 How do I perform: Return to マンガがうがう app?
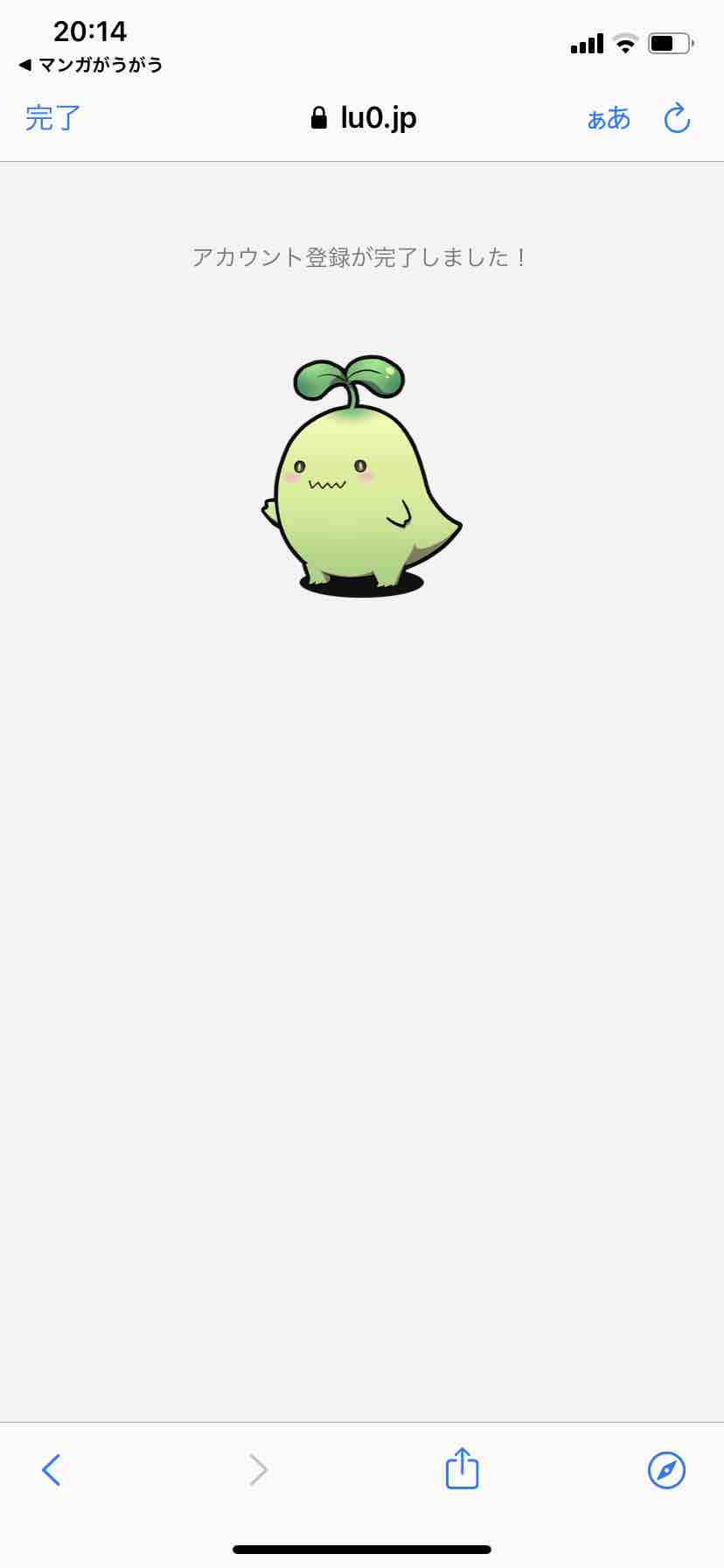(90, 65)
